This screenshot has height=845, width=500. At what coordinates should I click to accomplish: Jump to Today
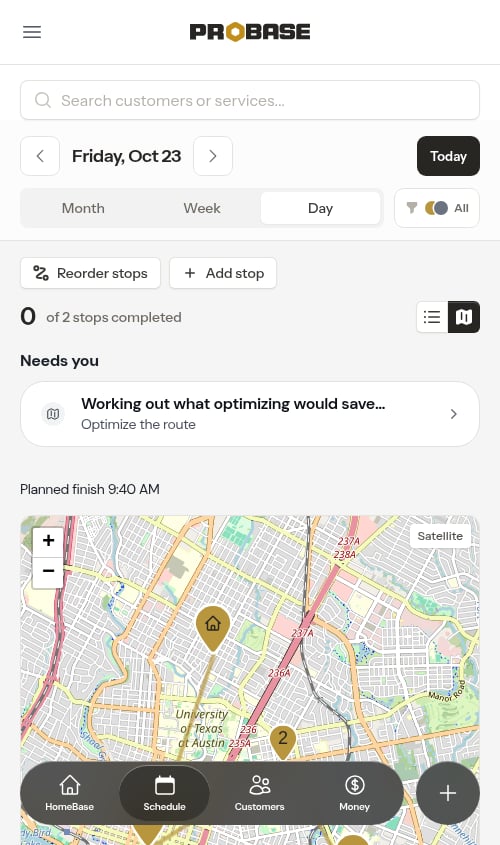448,156
